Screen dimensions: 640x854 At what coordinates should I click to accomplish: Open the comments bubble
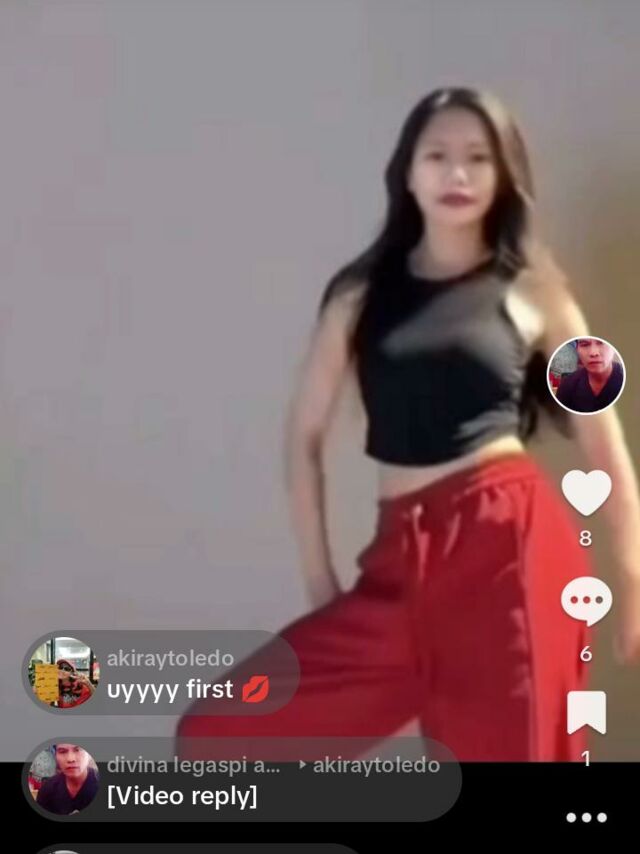point(586,602)
